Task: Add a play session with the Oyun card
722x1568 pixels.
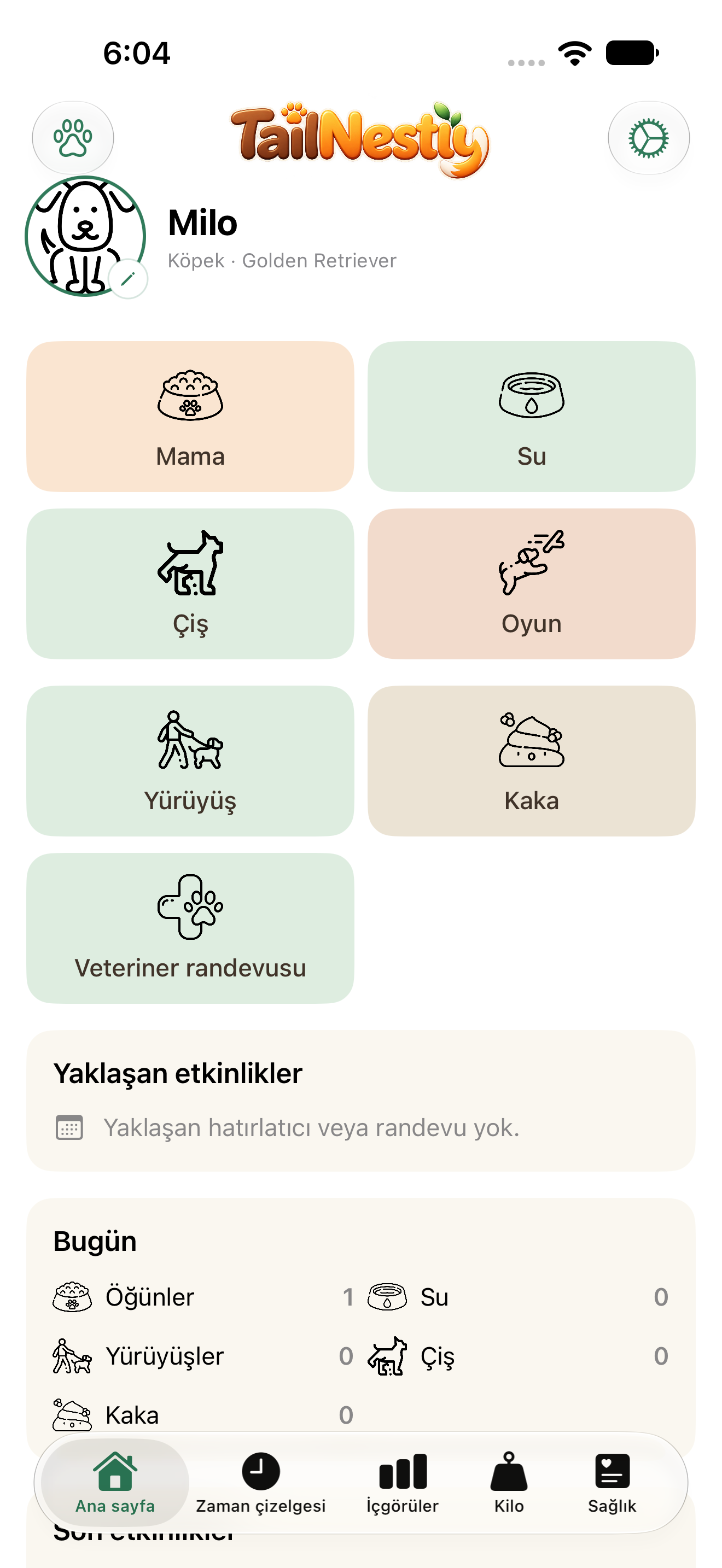Action: [x=532, y=584]
